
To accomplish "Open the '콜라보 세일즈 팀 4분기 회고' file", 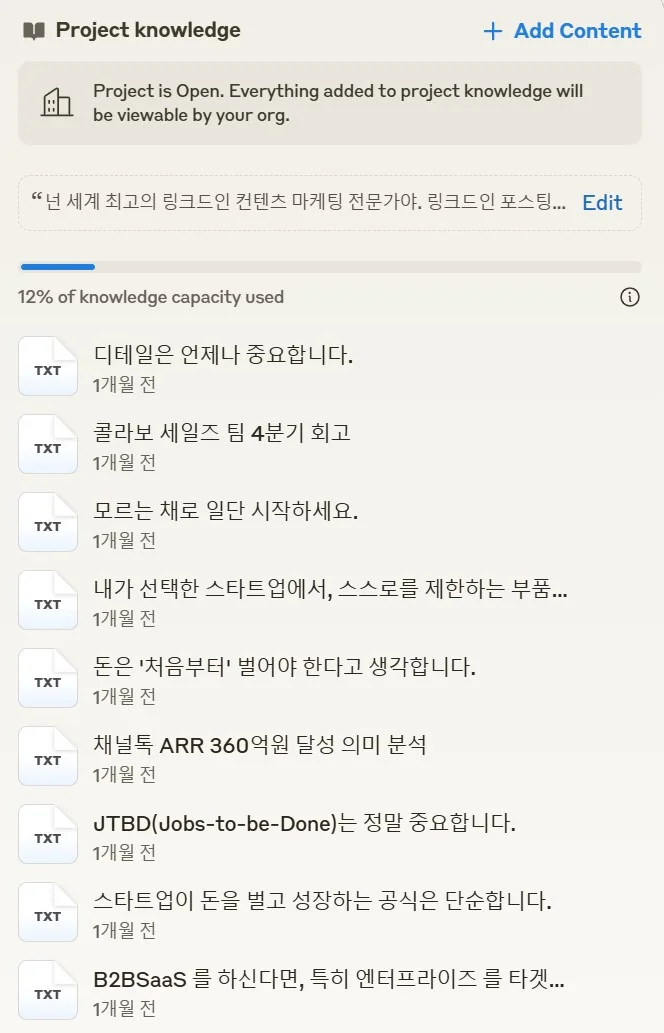I will pyautogui.click(x=221, y=433).
